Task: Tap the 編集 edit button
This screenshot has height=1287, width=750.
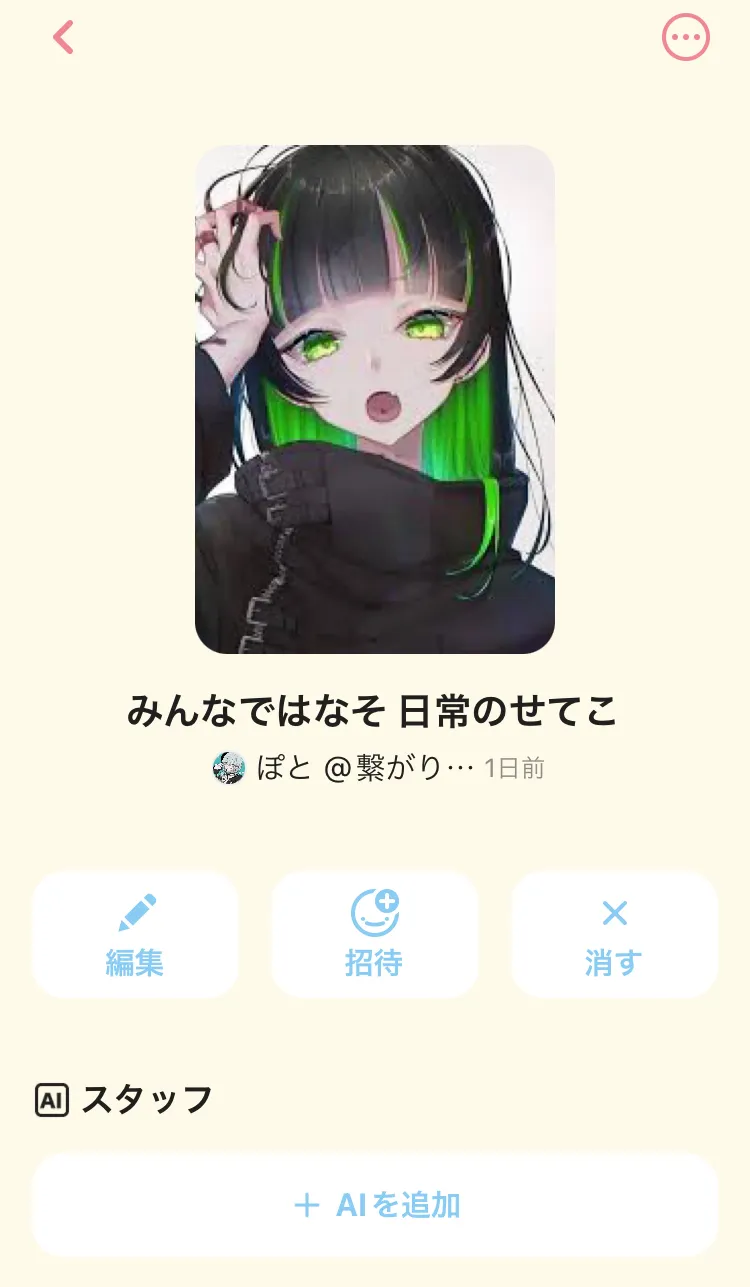Action: [135, 934]
